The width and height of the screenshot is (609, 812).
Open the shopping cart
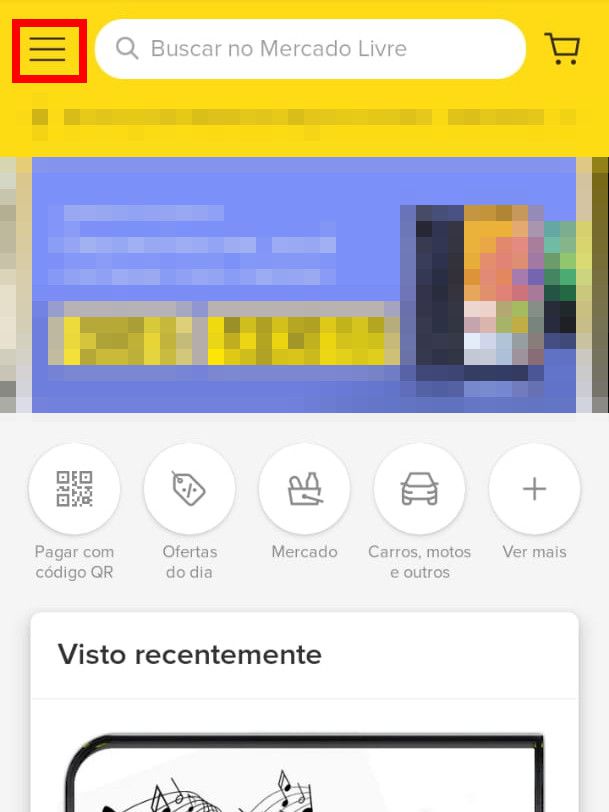[x=562, y=48]
